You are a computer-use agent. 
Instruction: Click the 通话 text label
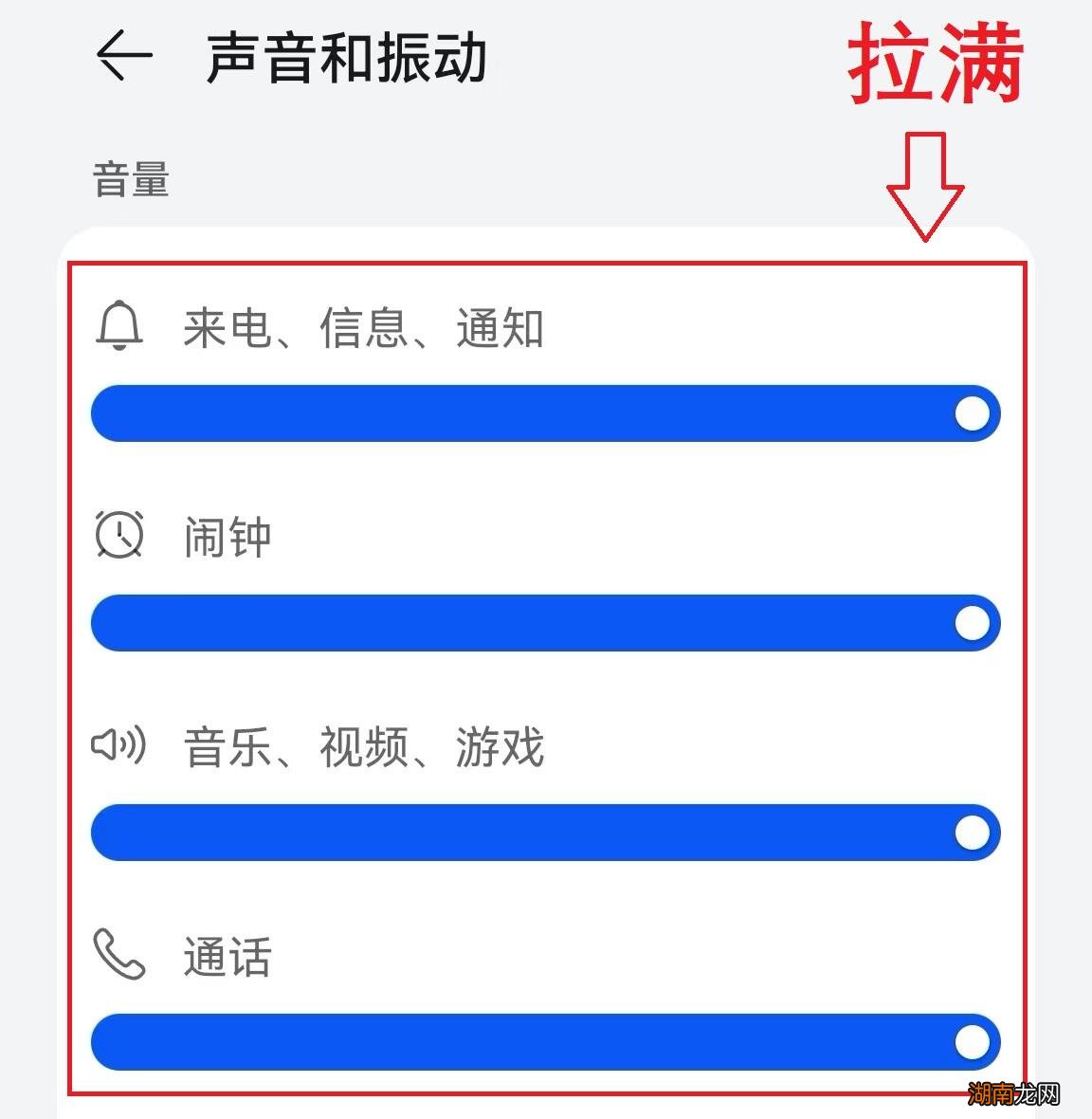(x=226, y=958)
